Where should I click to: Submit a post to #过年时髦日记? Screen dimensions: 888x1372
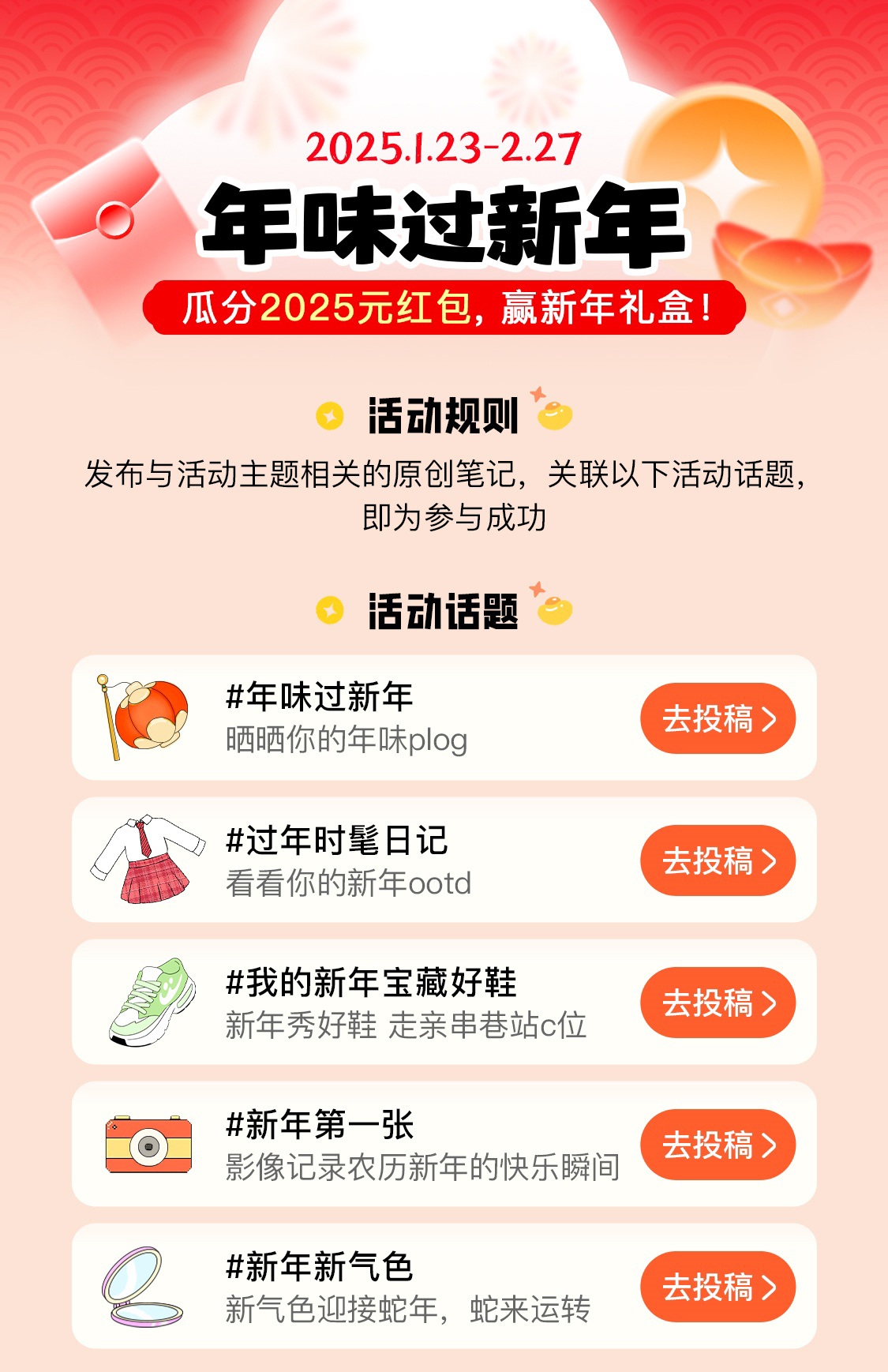coord(718,860)
